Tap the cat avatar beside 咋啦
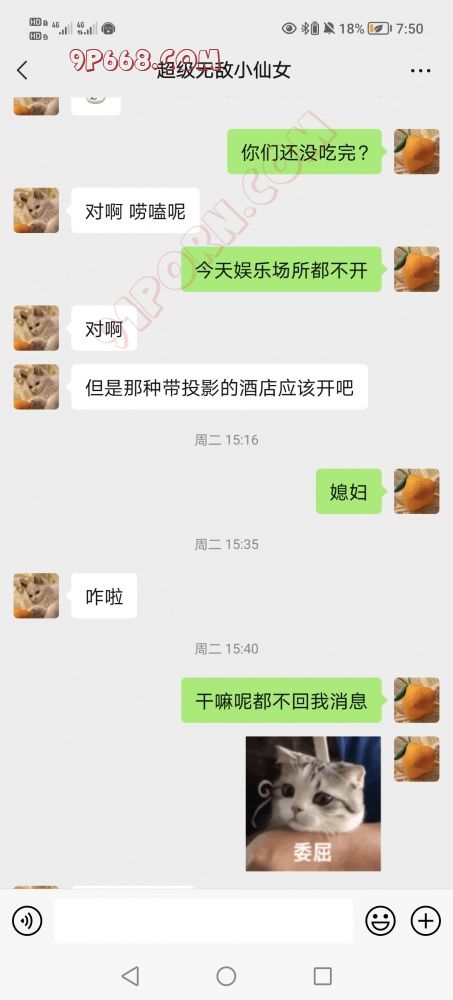The width and height of the screenshot is (453, 1000). point(36,596)
